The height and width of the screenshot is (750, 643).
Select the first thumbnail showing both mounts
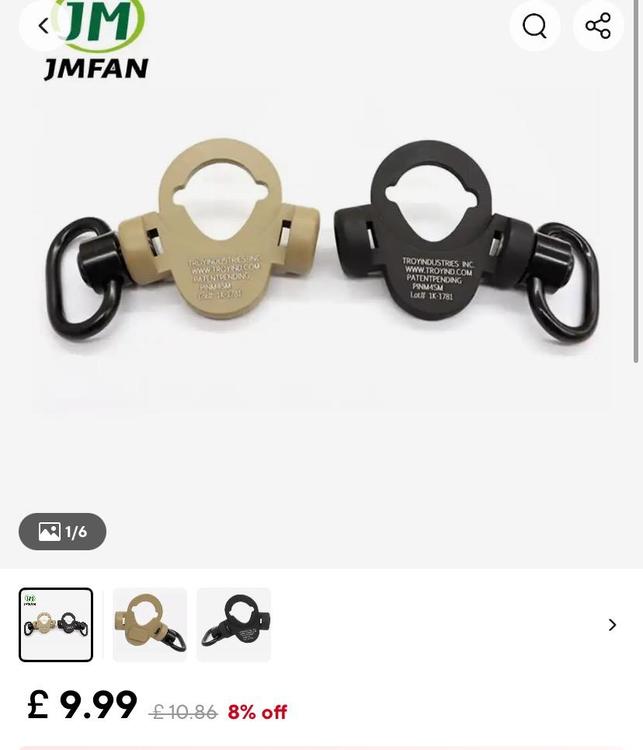(56, 625)
